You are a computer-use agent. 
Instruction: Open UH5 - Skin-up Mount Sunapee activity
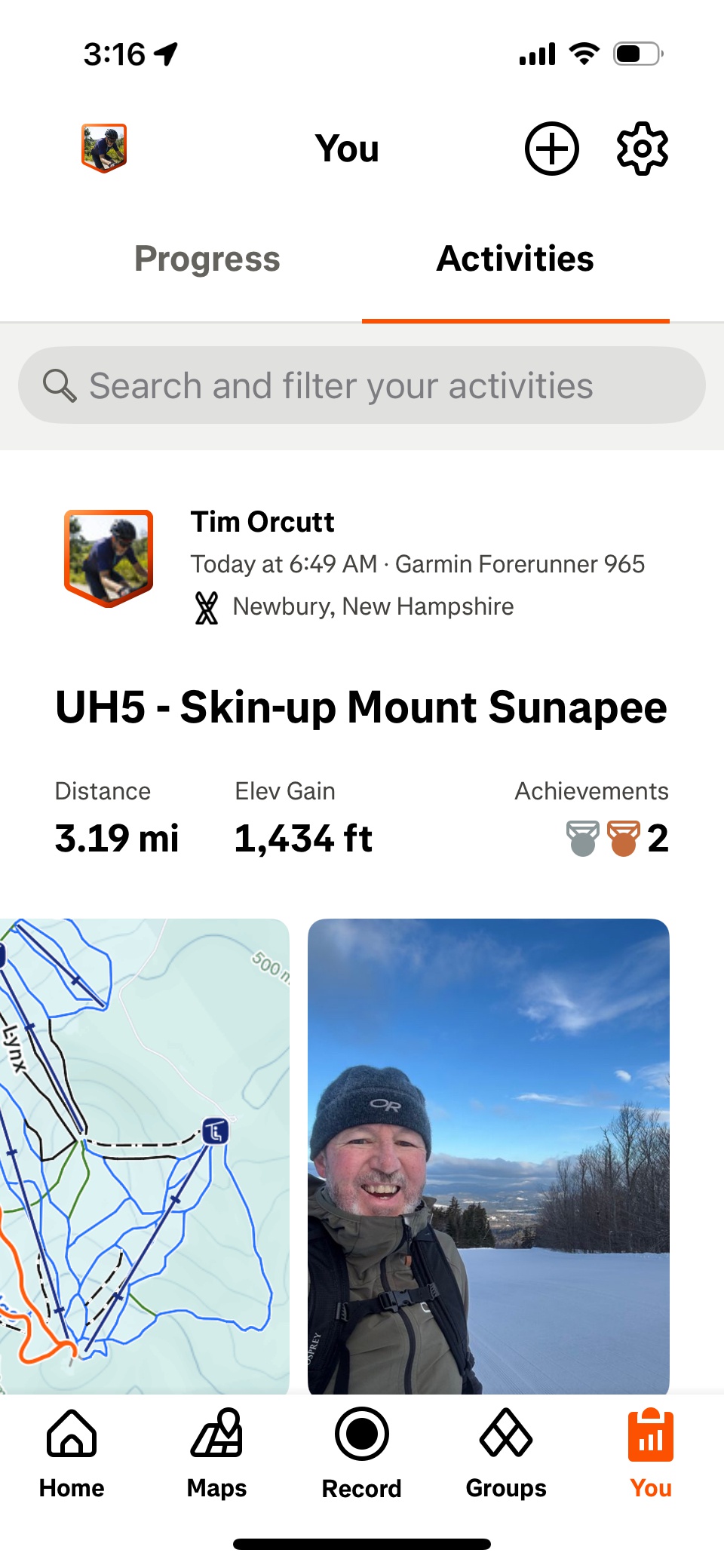360,707
